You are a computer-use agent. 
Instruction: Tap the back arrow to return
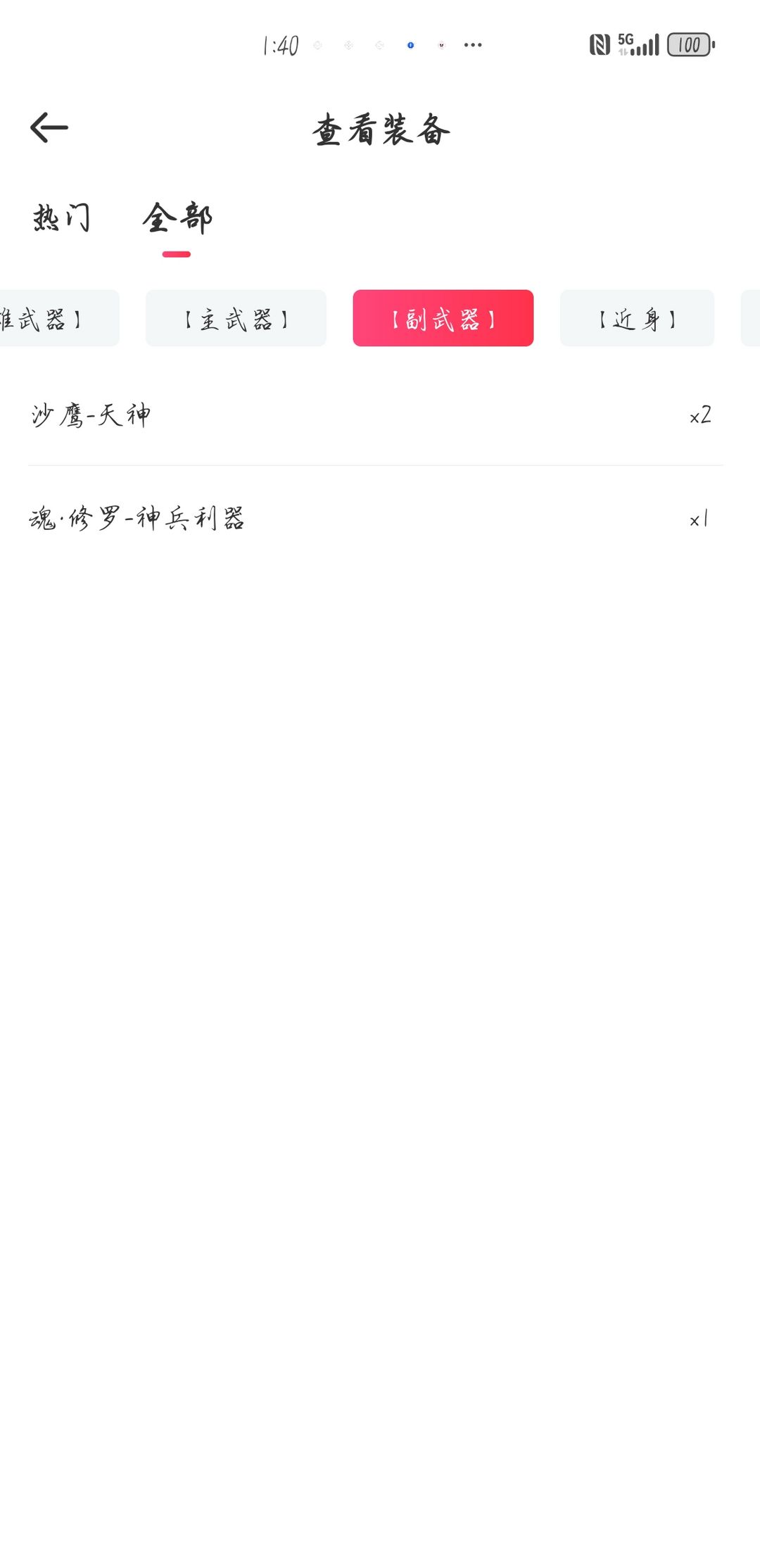click(x=49, y=128)
